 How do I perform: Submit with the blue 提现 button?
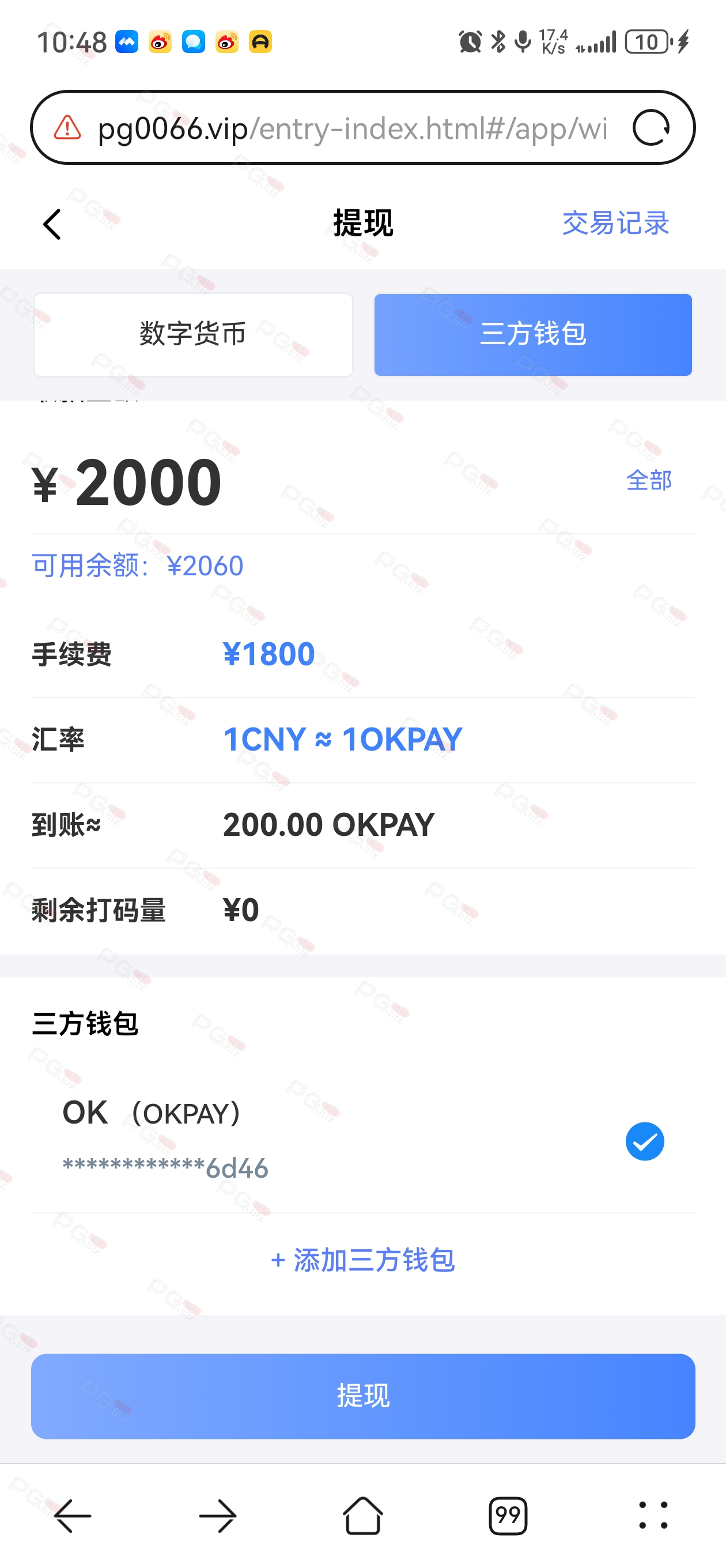[362, 1395]
